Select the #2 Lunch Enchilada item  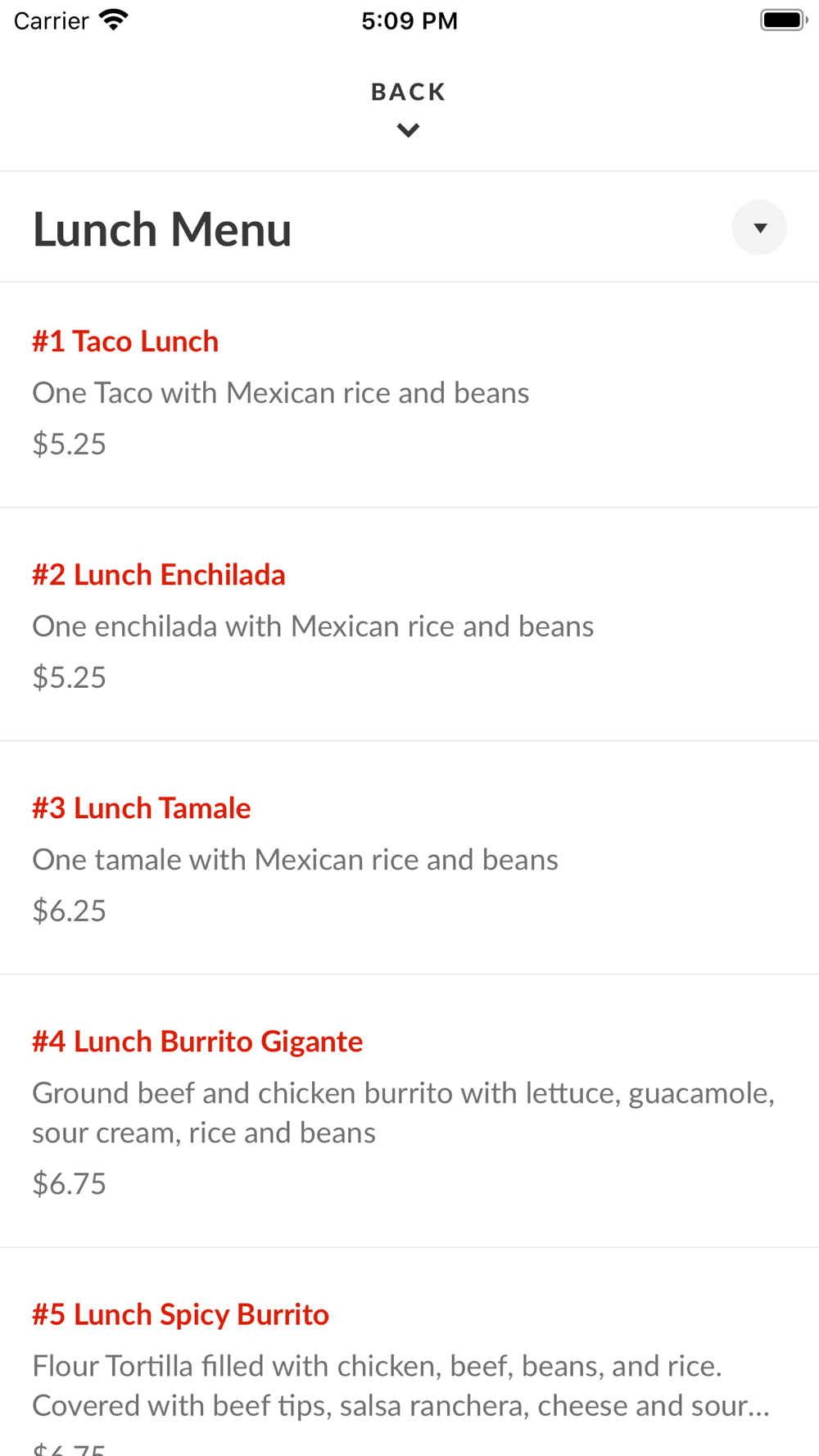coord(409,625)
